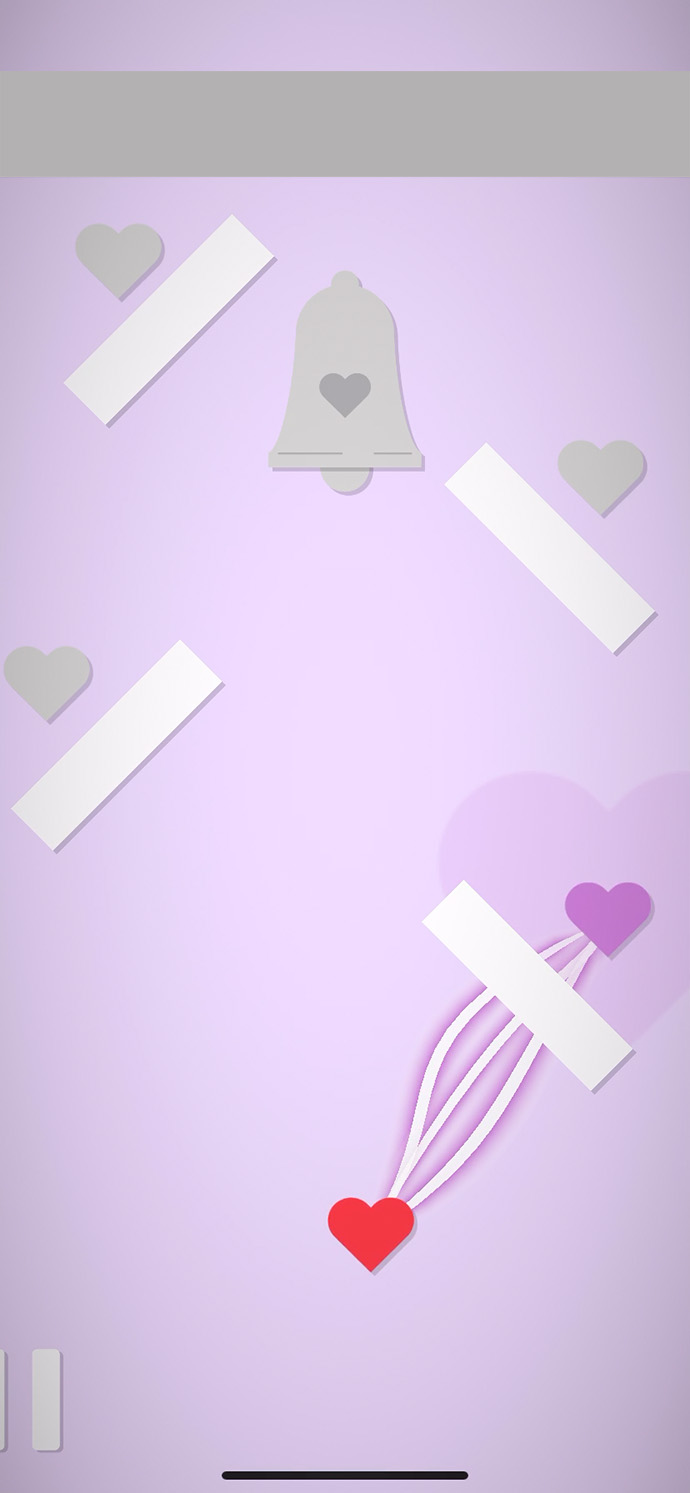Image resolution: width=690 pixels, height=1493 pixels.
Task: Pause the game
Action: tap(30, 1399)
